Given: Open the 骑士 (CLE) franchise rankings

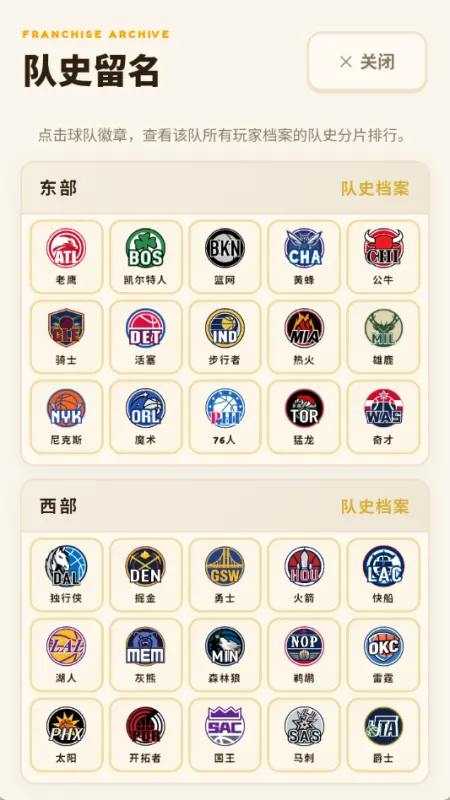Looking at the screenshot, I should pyautogui.click(x=66, y=337).
